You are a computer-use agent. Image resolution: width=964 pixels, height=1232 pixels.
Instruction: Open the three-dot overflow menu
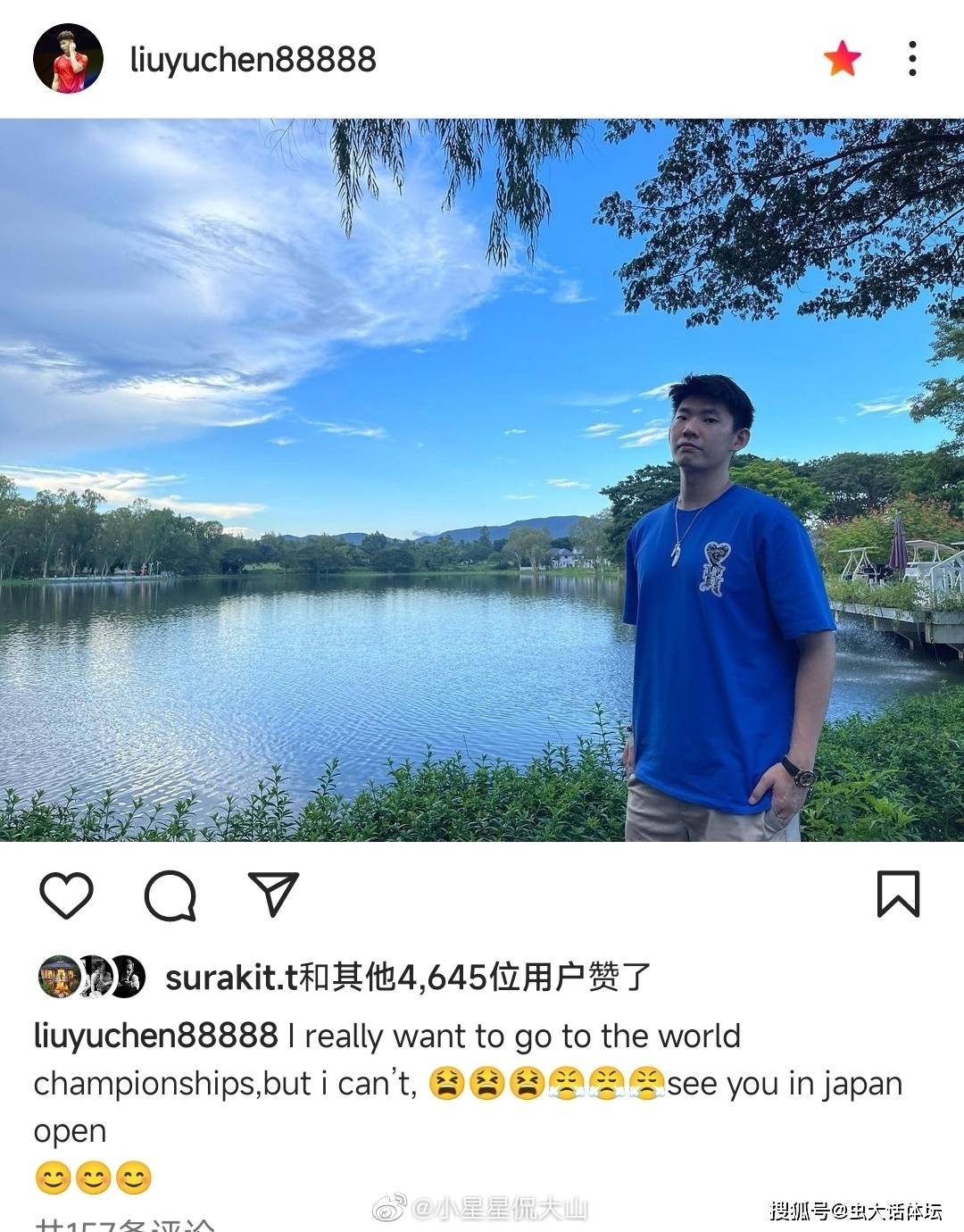pos(911,59)
